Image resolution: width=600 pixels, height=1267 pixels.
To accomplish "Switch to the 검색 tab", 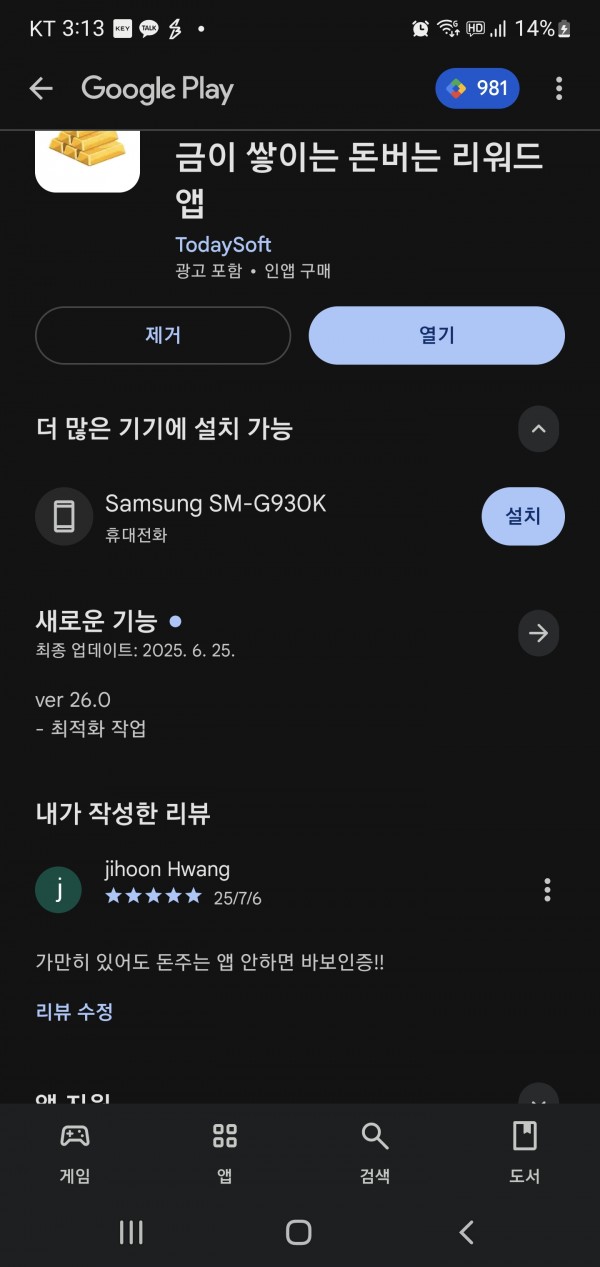I will [375, 1153].
